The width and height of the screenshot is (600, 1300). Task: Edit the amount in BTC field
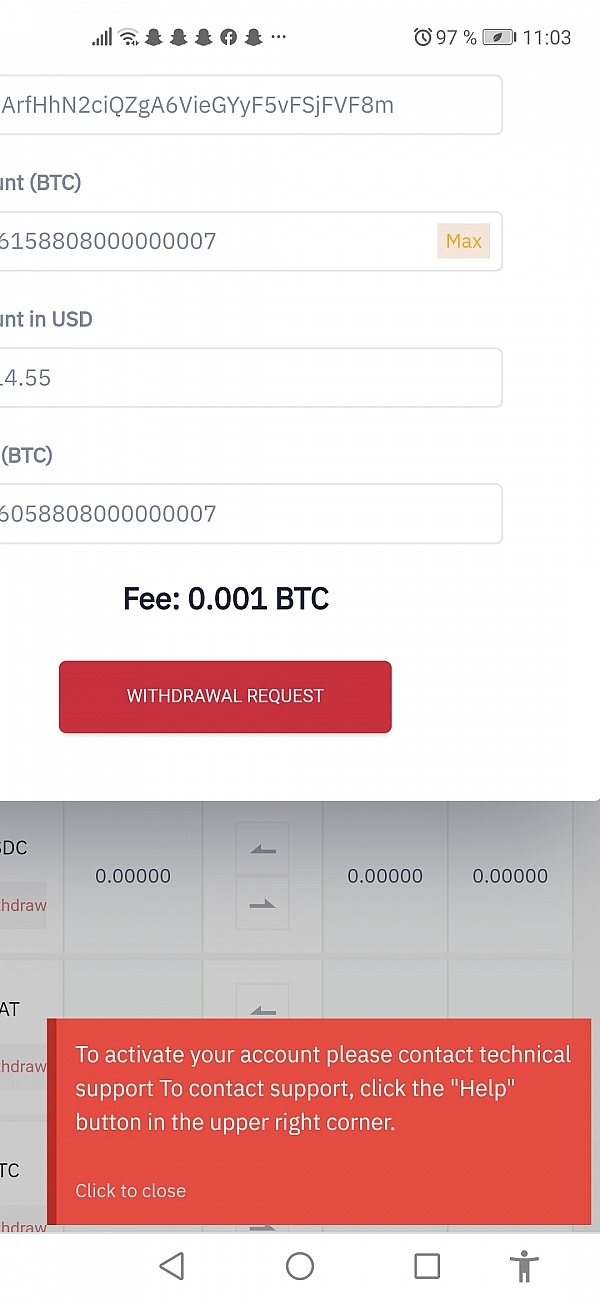pyautogui.click(x=248, y=241)
